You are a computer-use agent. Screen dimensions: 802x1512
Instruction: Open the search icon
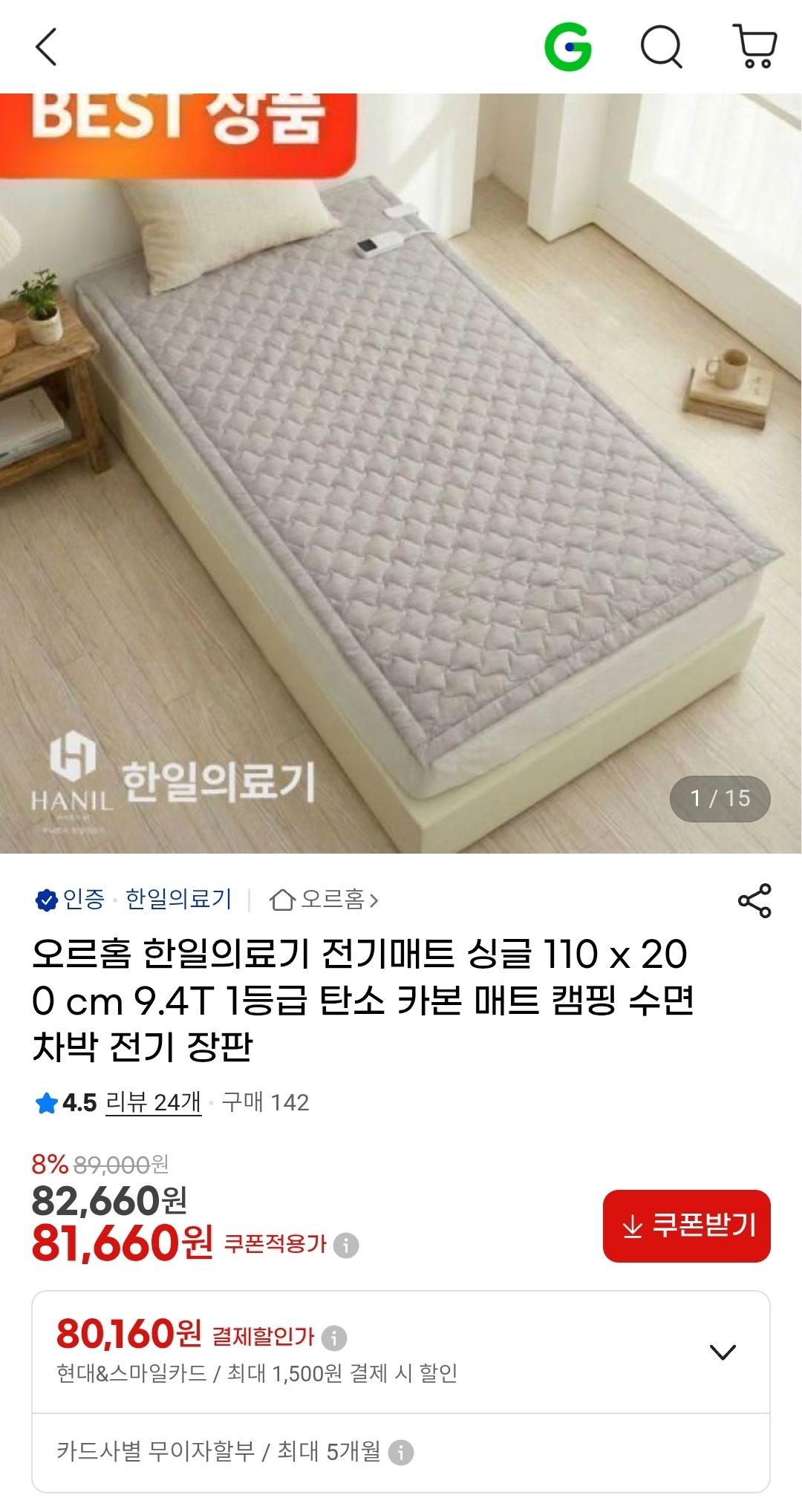pyautogui.click(x=661, y=48)
